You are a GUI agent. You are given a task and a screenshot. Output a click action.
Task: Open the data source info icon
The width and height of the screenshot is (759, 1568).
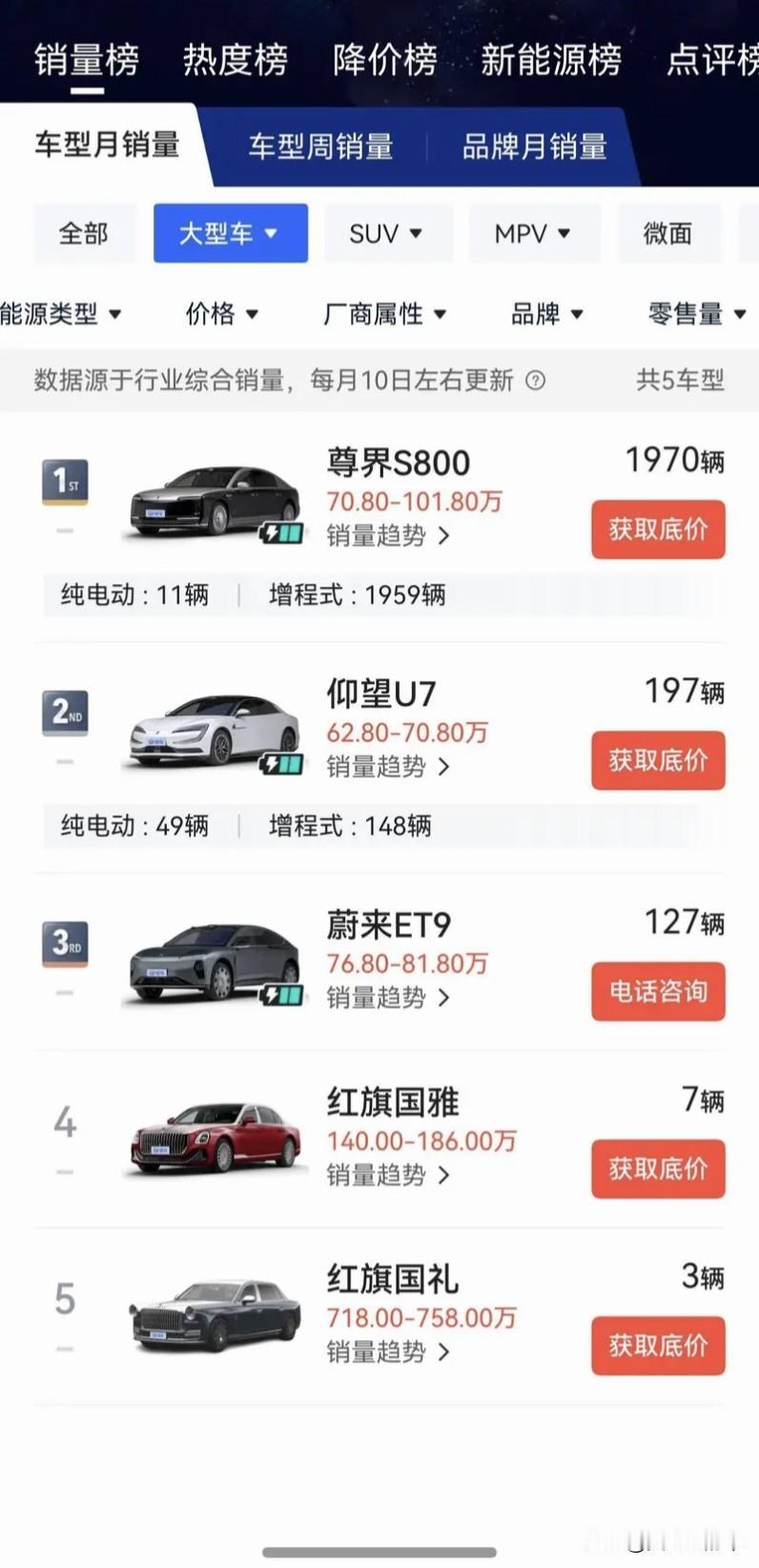click(534, 379)
